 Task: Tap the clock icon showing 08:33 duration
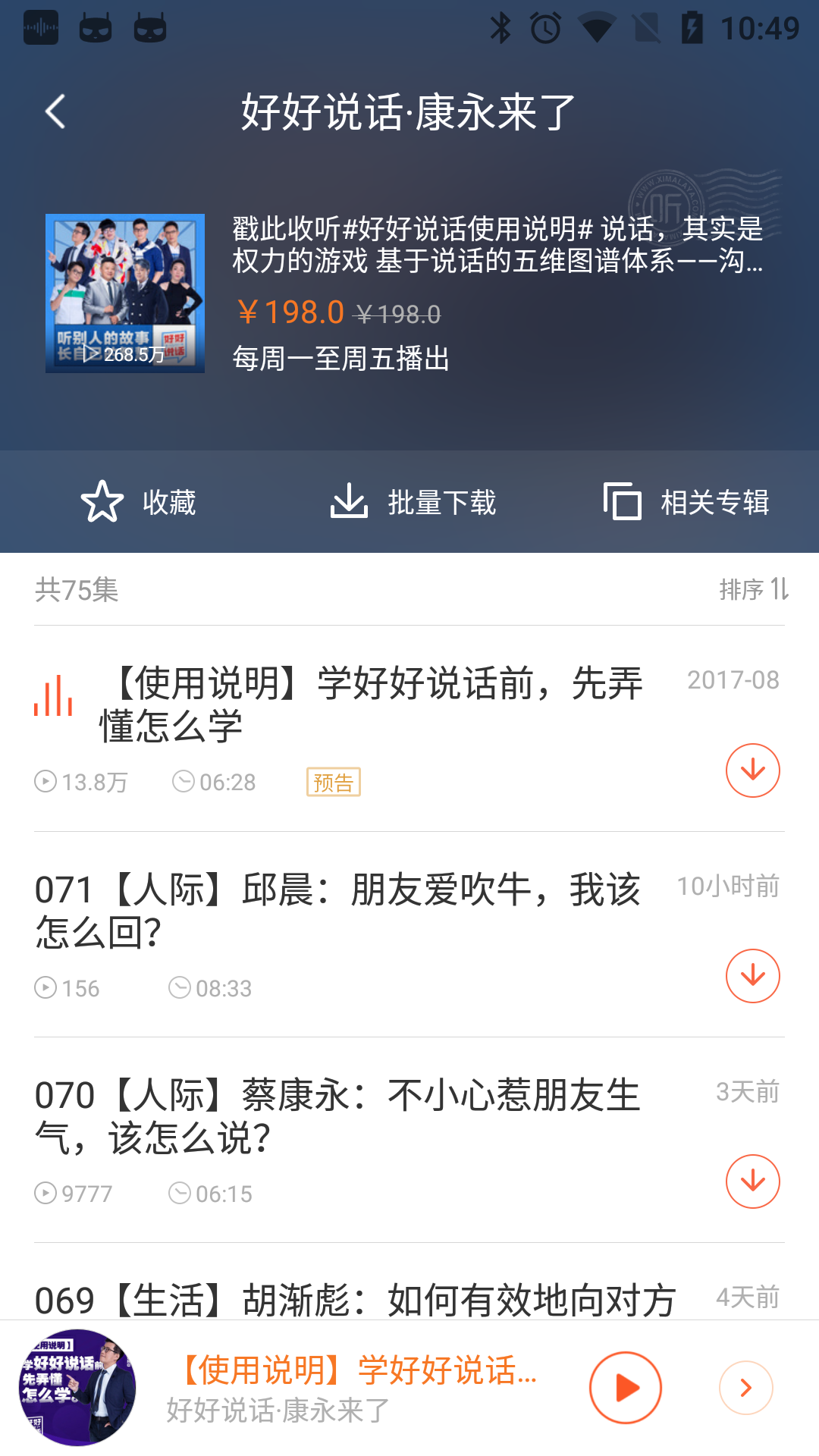tap(180, 987)
